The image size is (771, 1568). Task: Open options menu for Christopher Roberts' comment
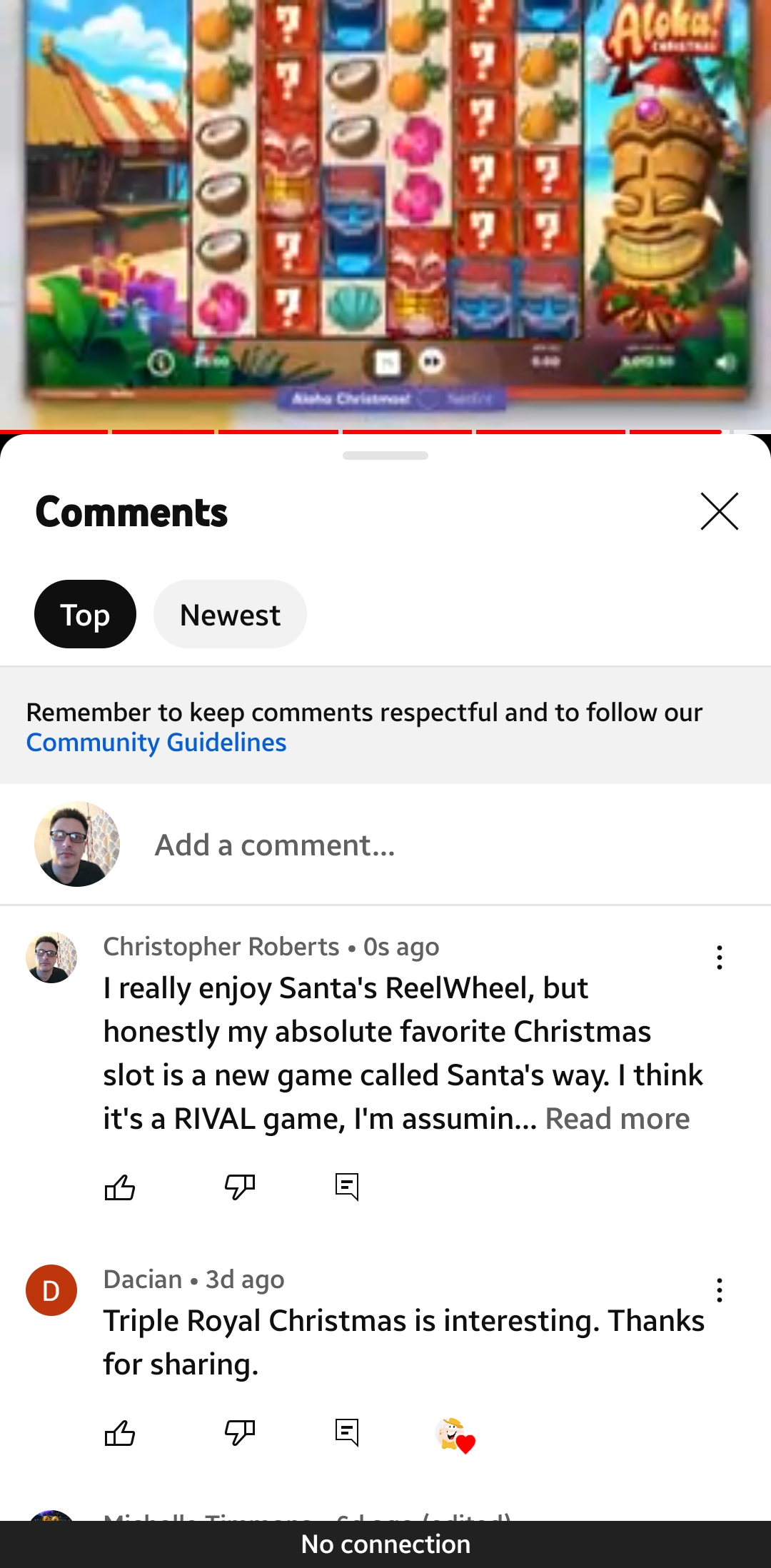click(x=719, y=958)
